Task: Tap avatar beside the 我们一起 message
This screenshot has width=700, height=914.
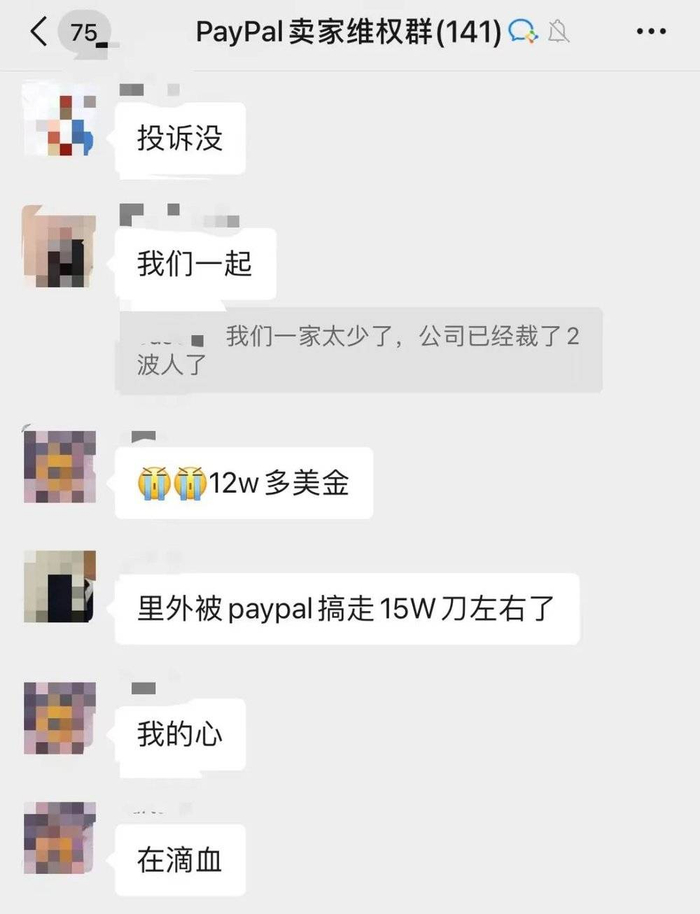Action: (x=58, y=246)
